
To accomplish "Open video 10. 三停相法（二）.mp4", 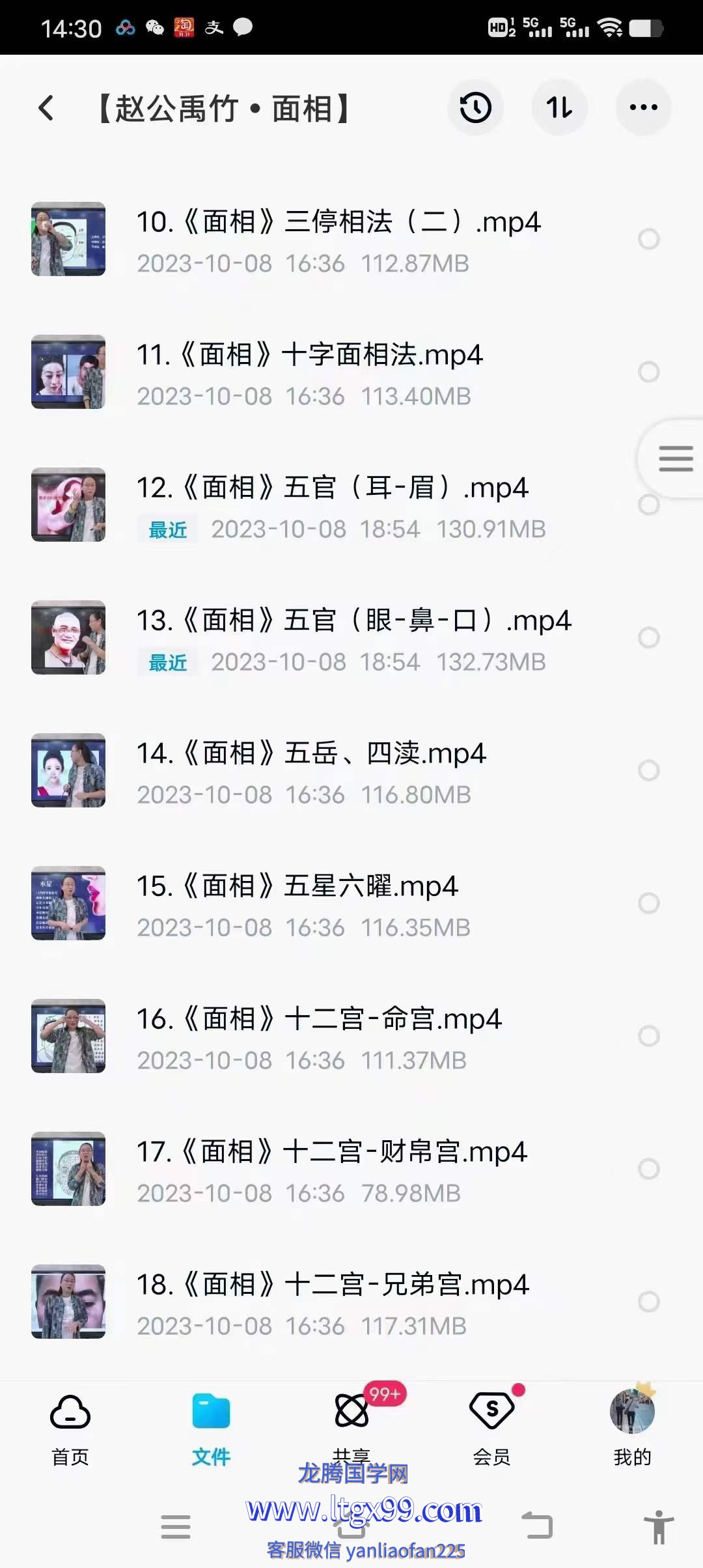I will point(338,240).
